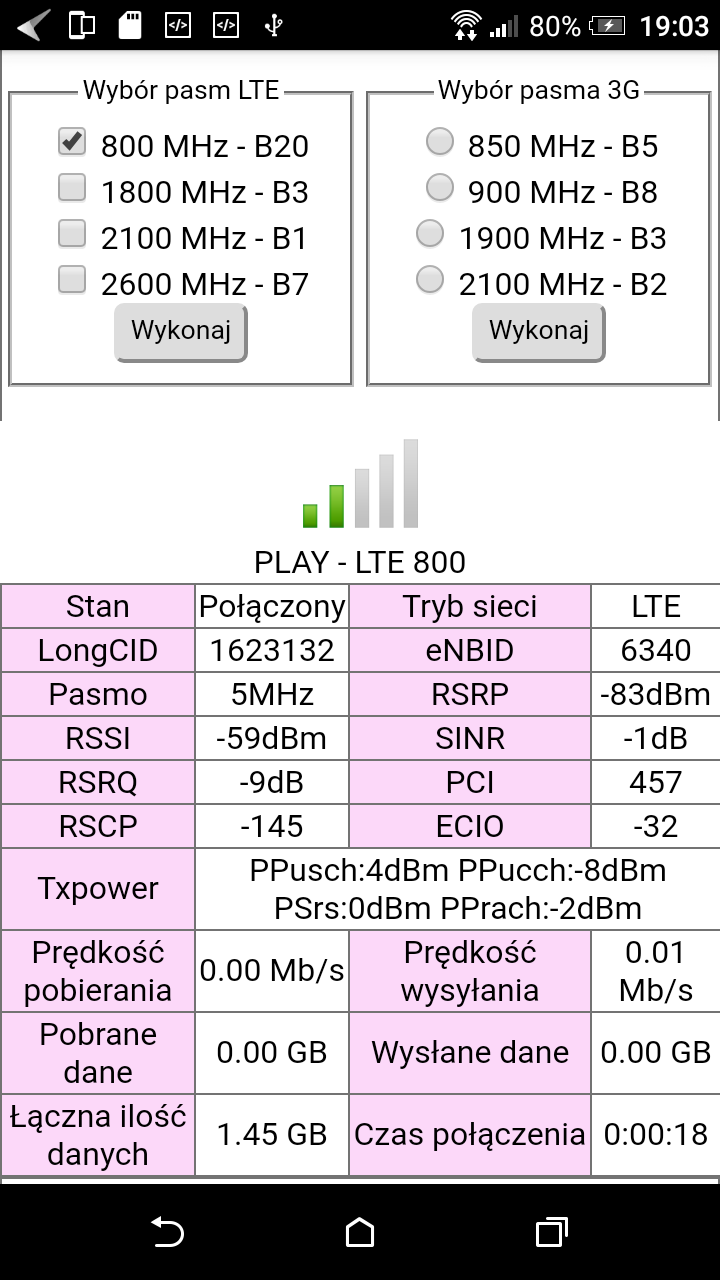This screenshot has width=720, height=1280.
Task: Select the 850 MHz - B5 3G band
Action: pos(440,142)
